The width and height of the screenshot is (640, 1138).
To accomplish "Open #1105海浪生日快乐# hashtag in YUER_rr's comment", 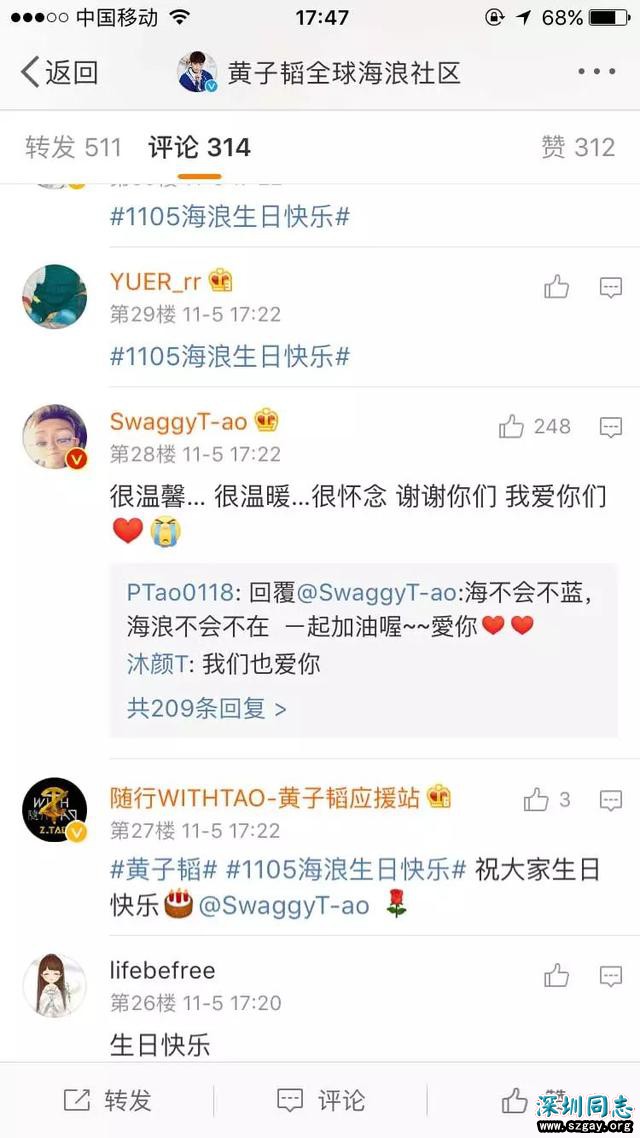I will (229, 356).
